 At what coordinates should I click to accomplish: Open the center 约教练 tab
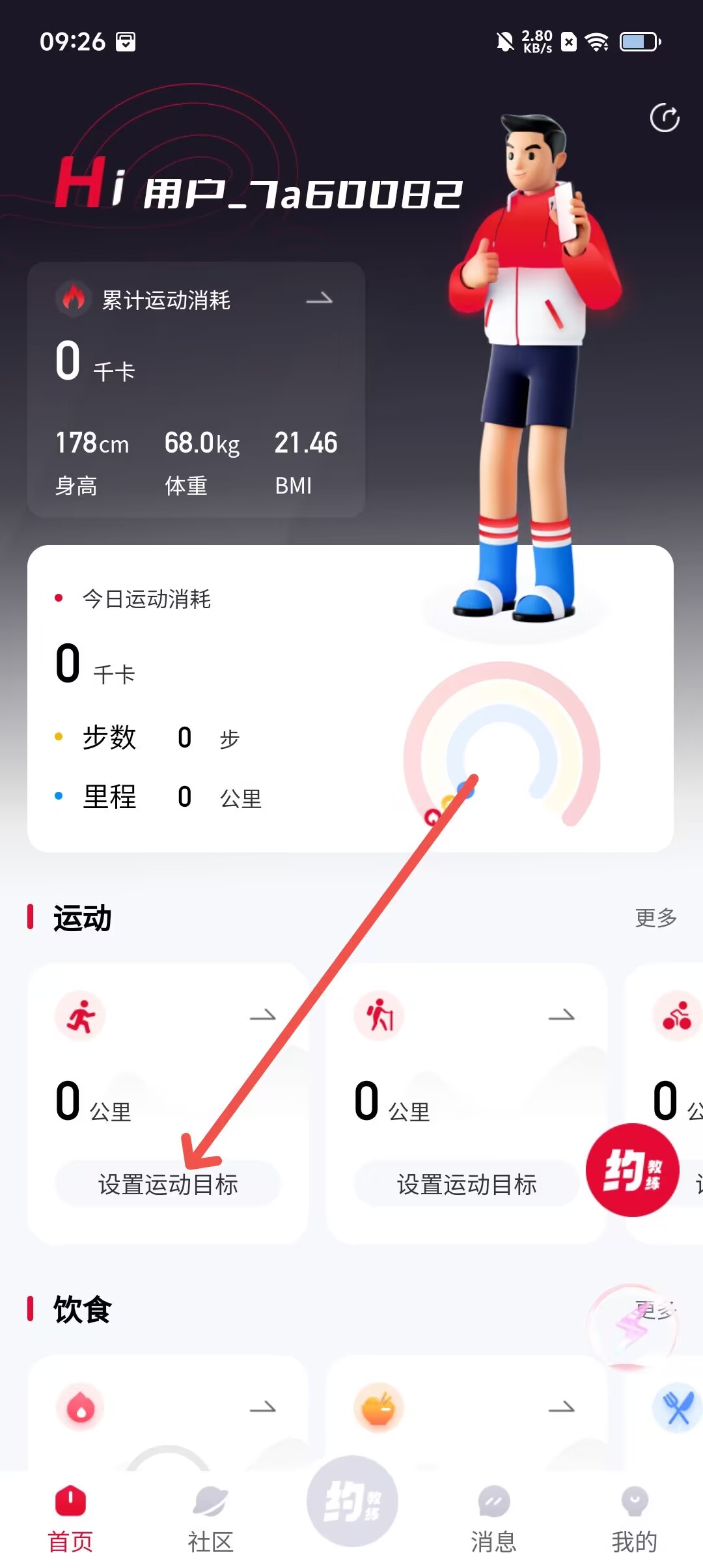pyautogui.click(x=352, y=1502)
